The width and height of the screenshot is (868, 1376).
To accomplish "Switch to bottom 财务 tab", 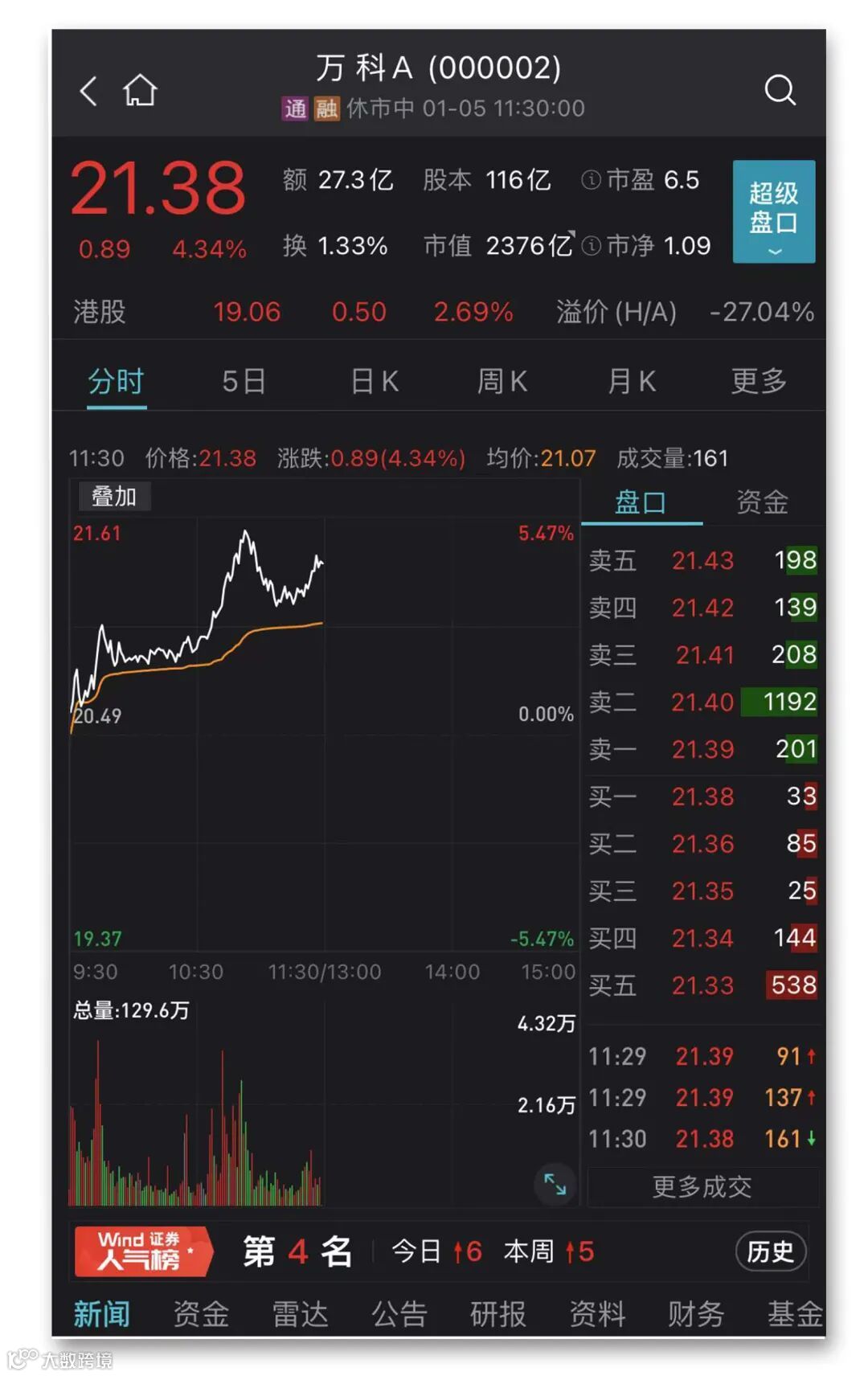I will tap(696, 1314).
